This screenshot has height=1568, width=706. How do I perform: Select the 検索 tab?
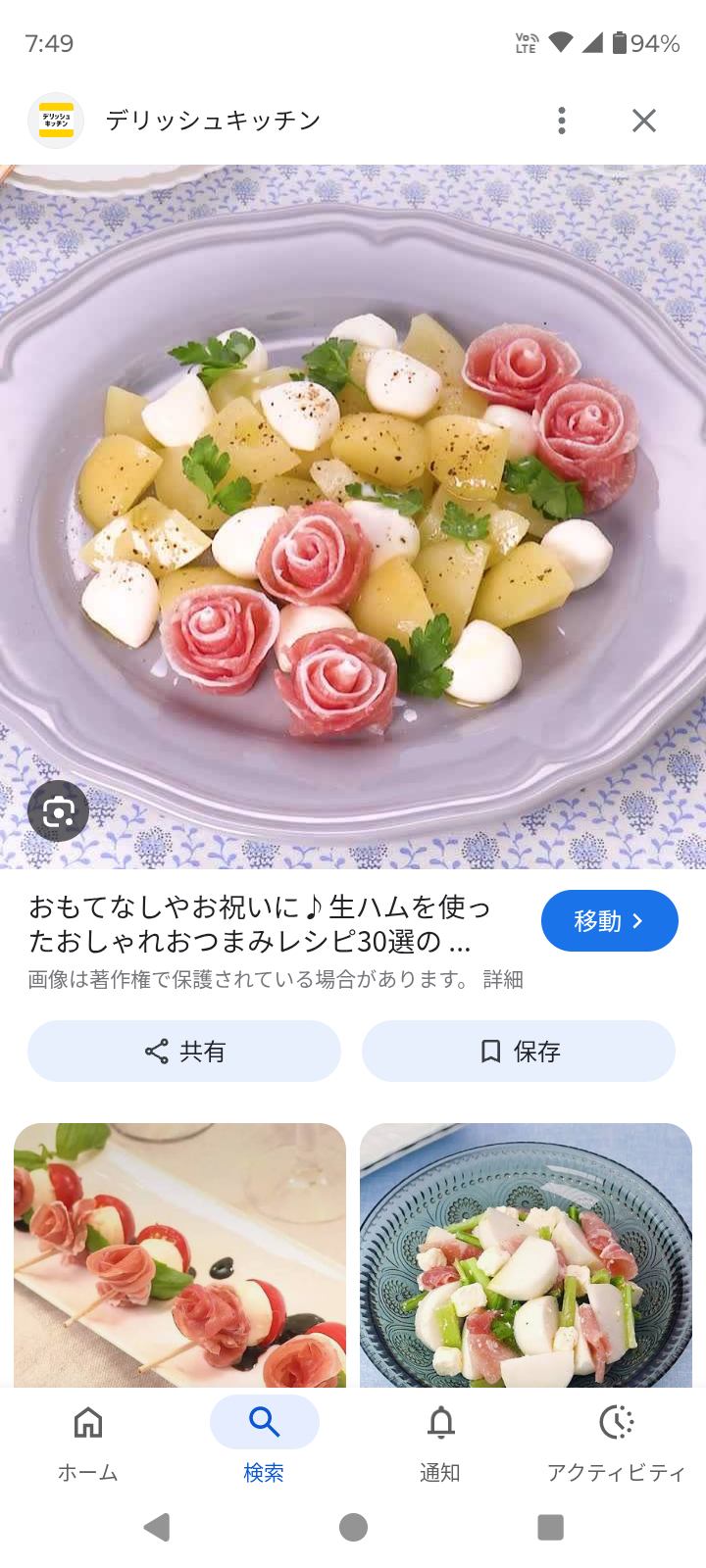click(264, 1441)
